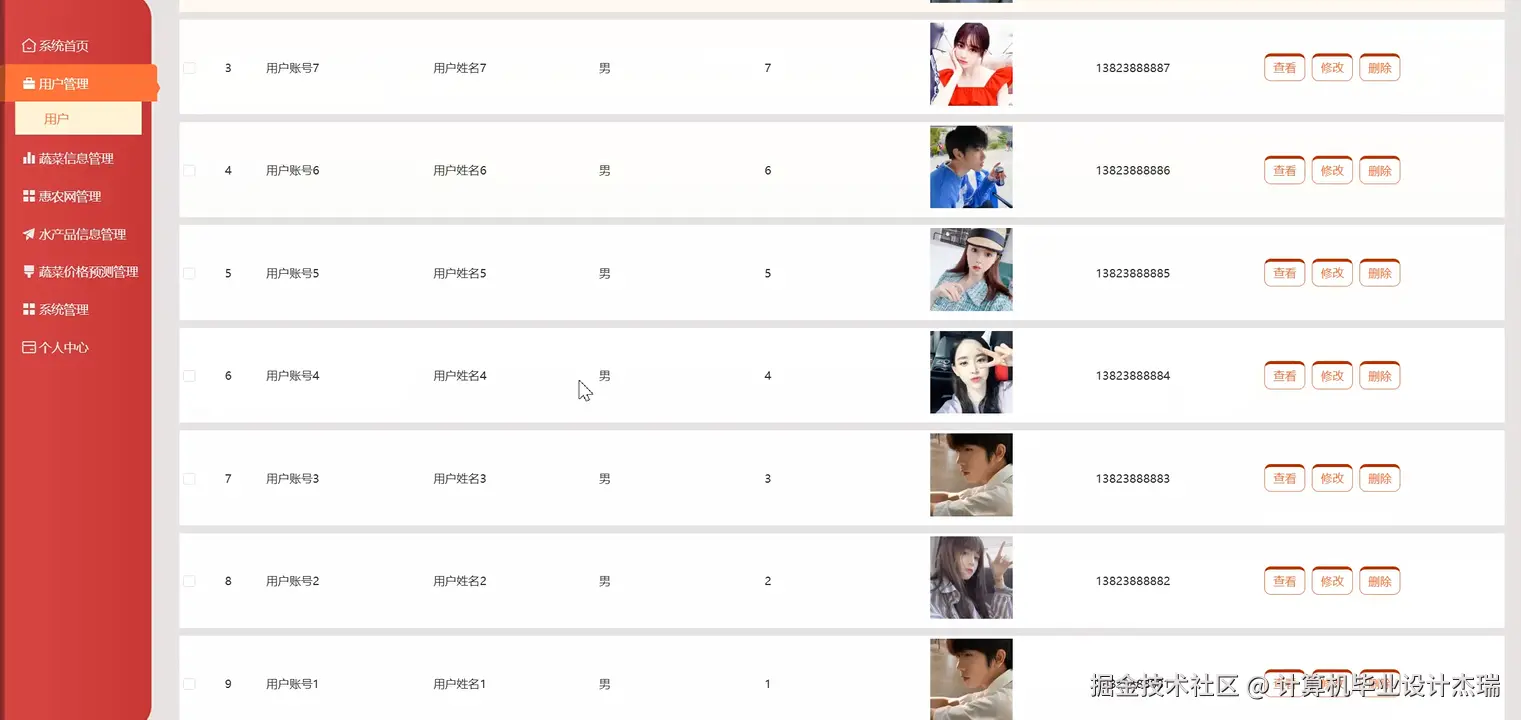1521x720 pixels.
Task: Go to 系统管理
Action: [x=63, y=310]
